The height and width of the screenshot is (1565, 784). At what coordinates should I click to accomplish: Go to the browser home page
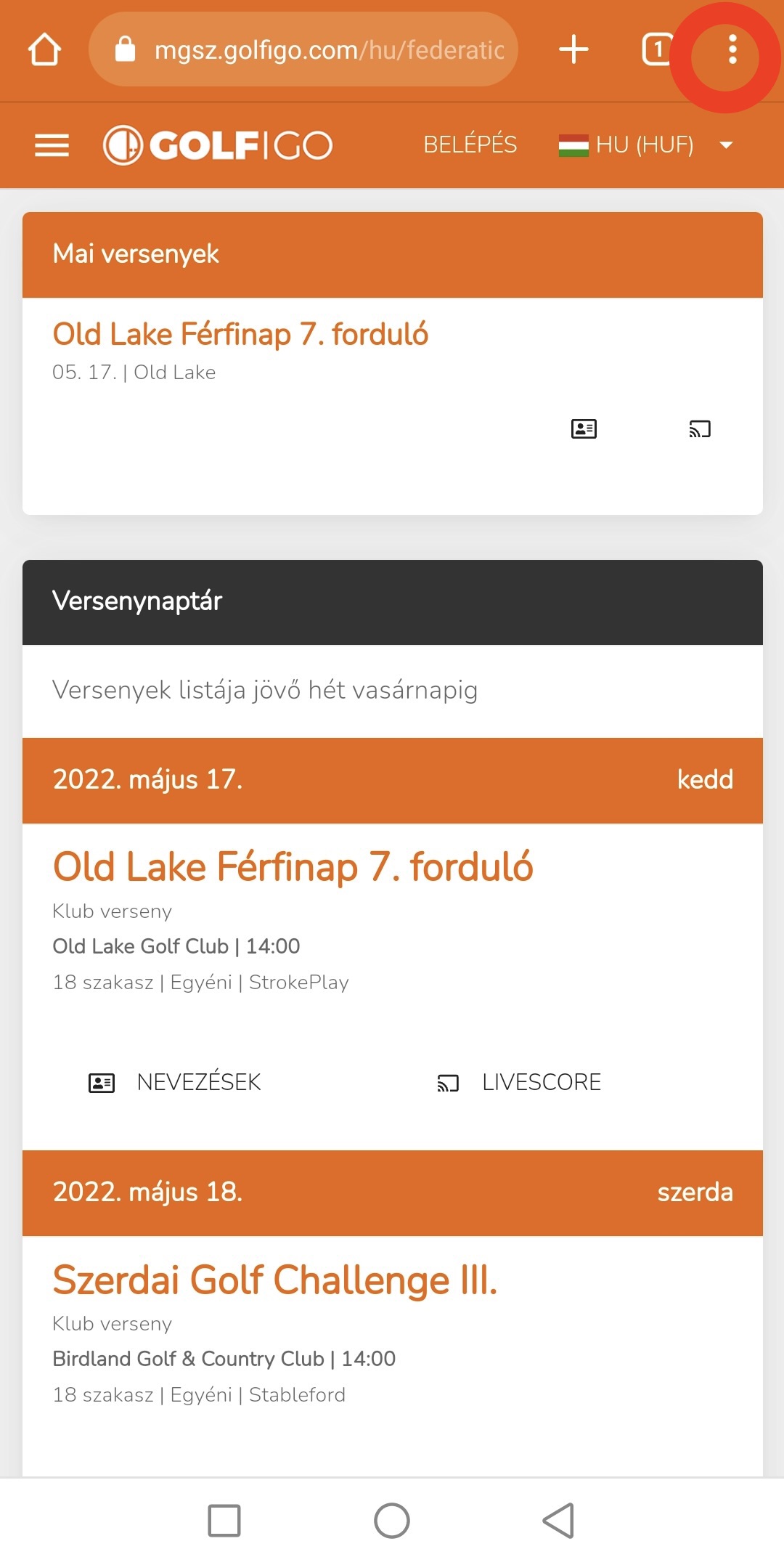coord(44,50)
